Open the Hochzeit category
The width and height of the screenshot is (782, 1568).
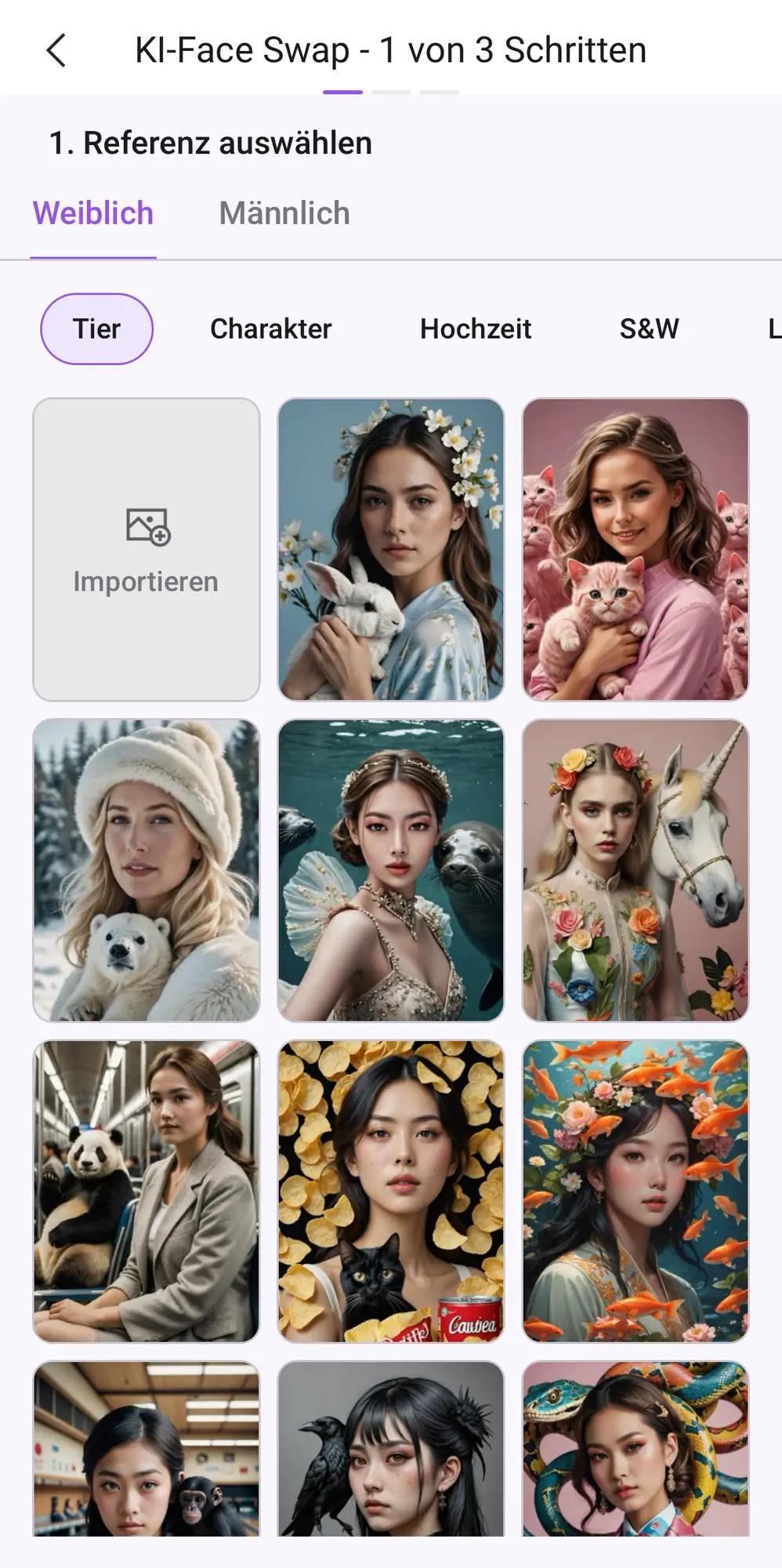(x=476, y=328)
